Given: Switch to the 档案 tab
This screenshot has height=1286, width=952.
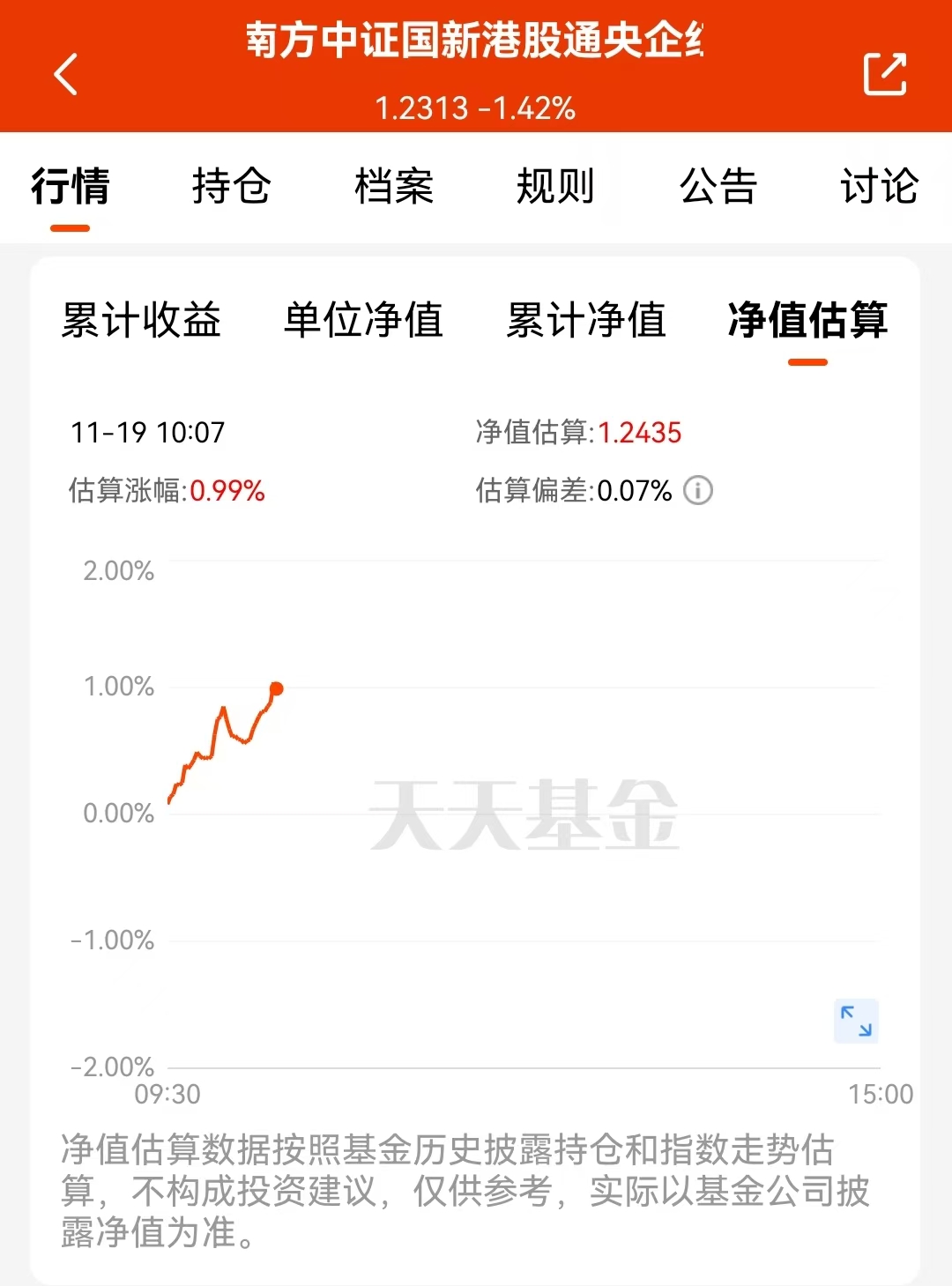Looking at the screenshot, I should (x=394, y=187).
